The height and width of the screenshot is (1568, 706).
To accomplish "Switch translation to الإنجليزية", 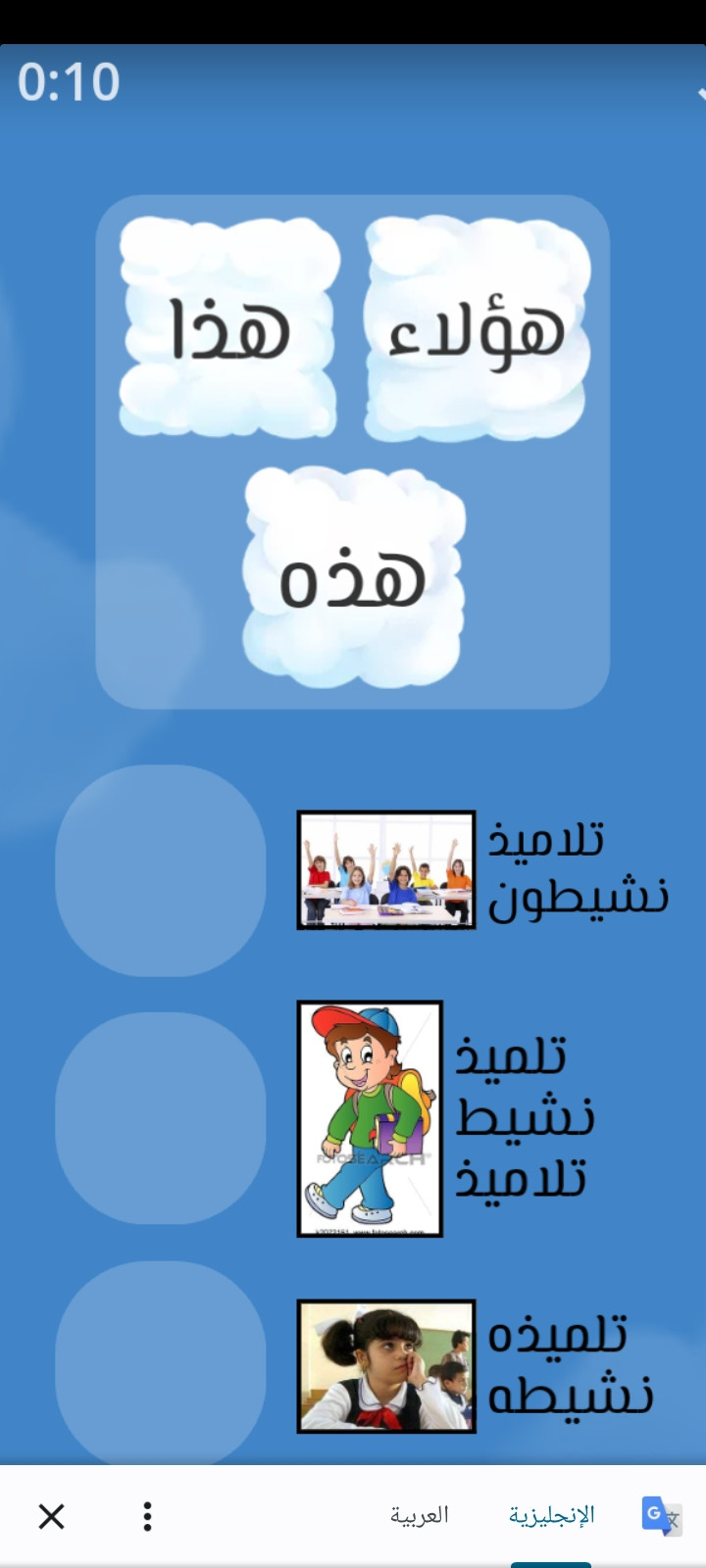I will 551,1516.
